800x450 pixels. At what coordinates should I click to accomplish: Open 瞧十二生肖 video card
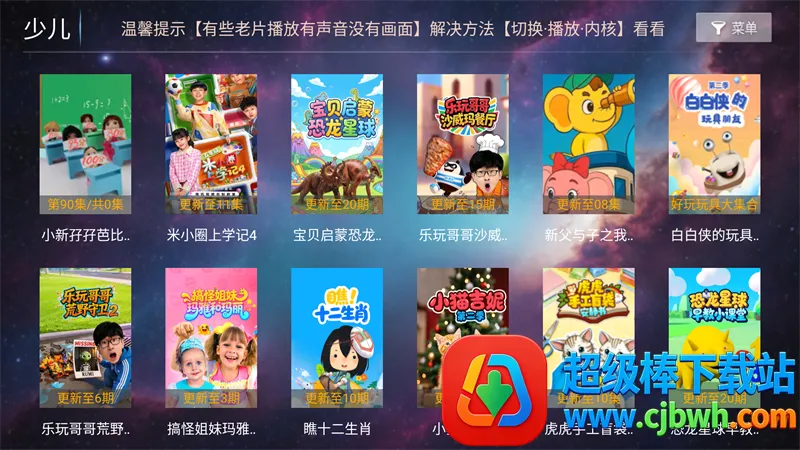point(337,338)
